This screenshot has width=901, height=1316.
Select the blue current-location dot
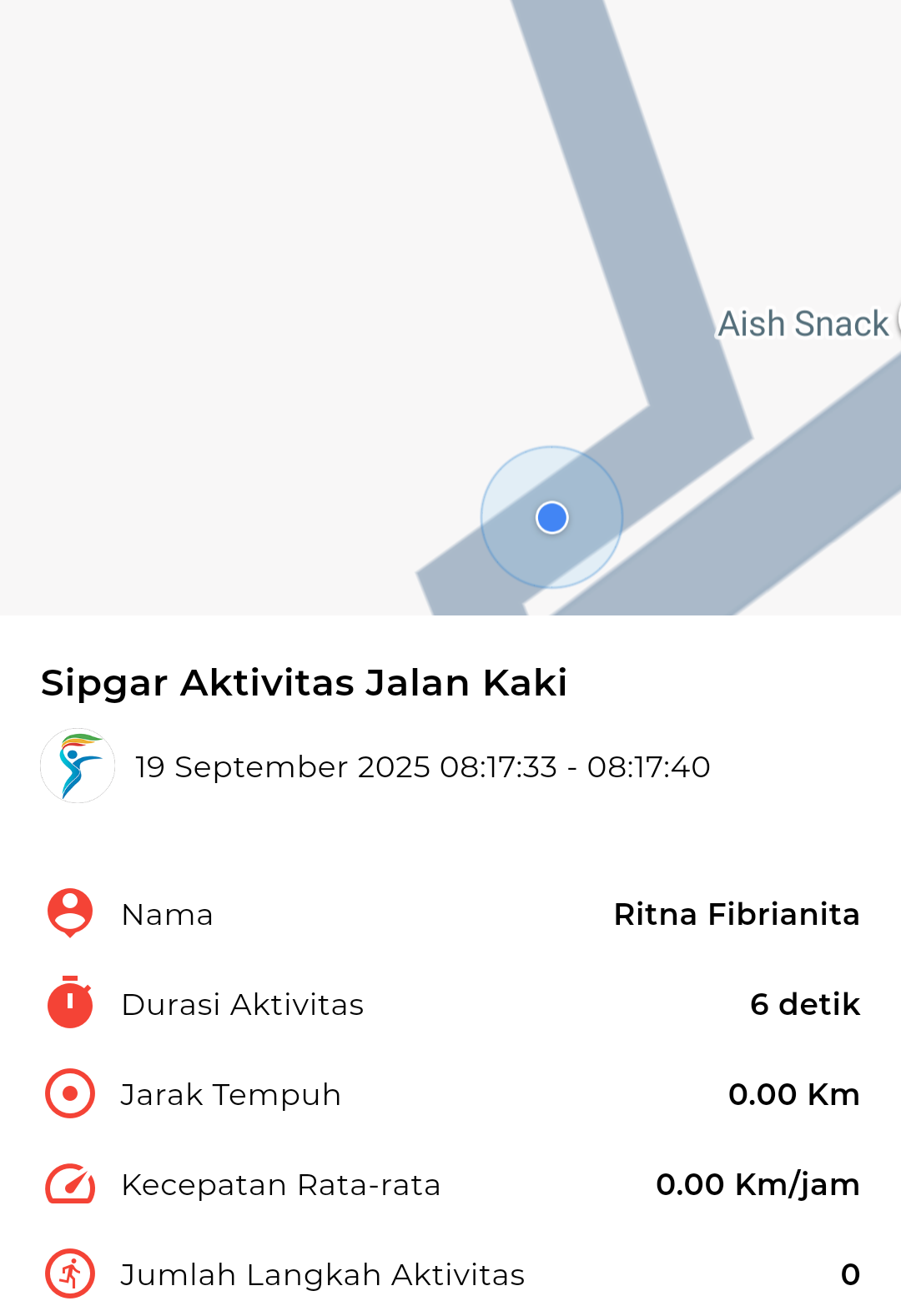(552, 517)
